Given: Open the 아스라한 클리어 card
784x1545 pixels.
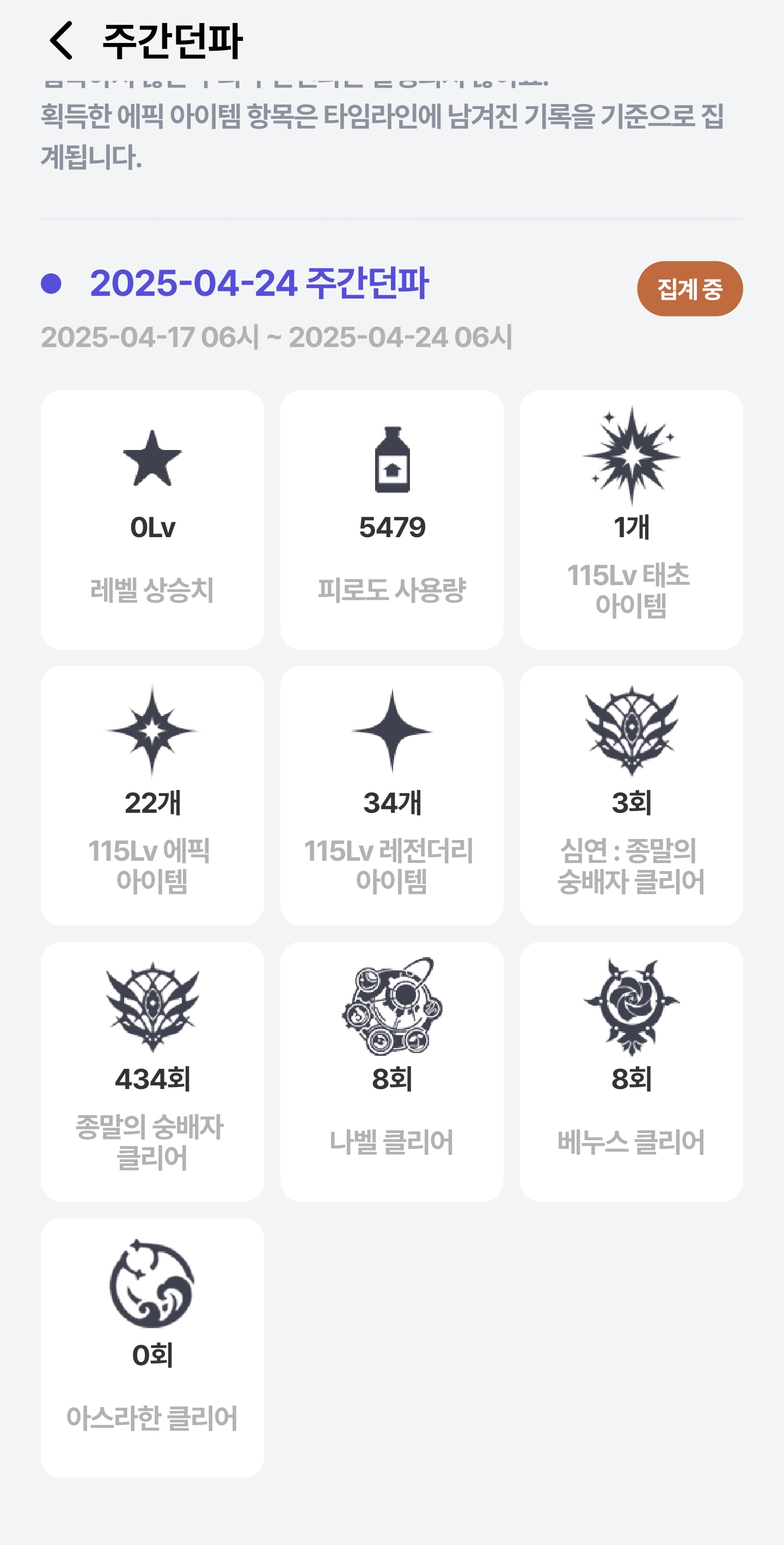Looking at the screenshot, I should [x=152, y=1347].
